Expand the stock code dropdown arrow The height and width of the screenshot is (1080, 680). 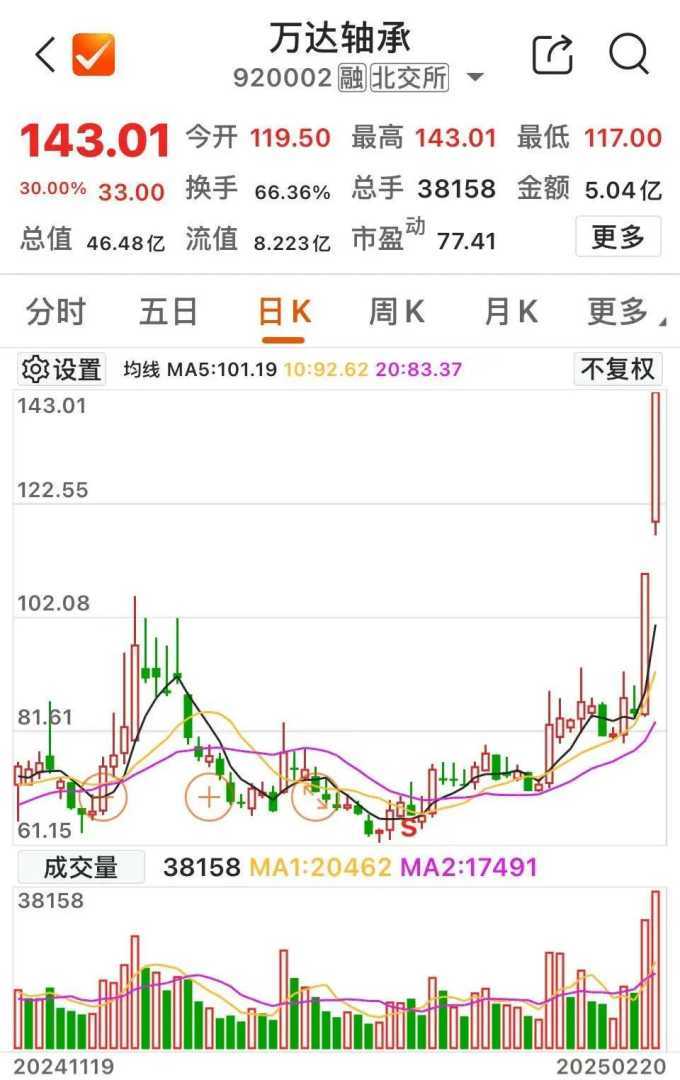pos(475,78)
